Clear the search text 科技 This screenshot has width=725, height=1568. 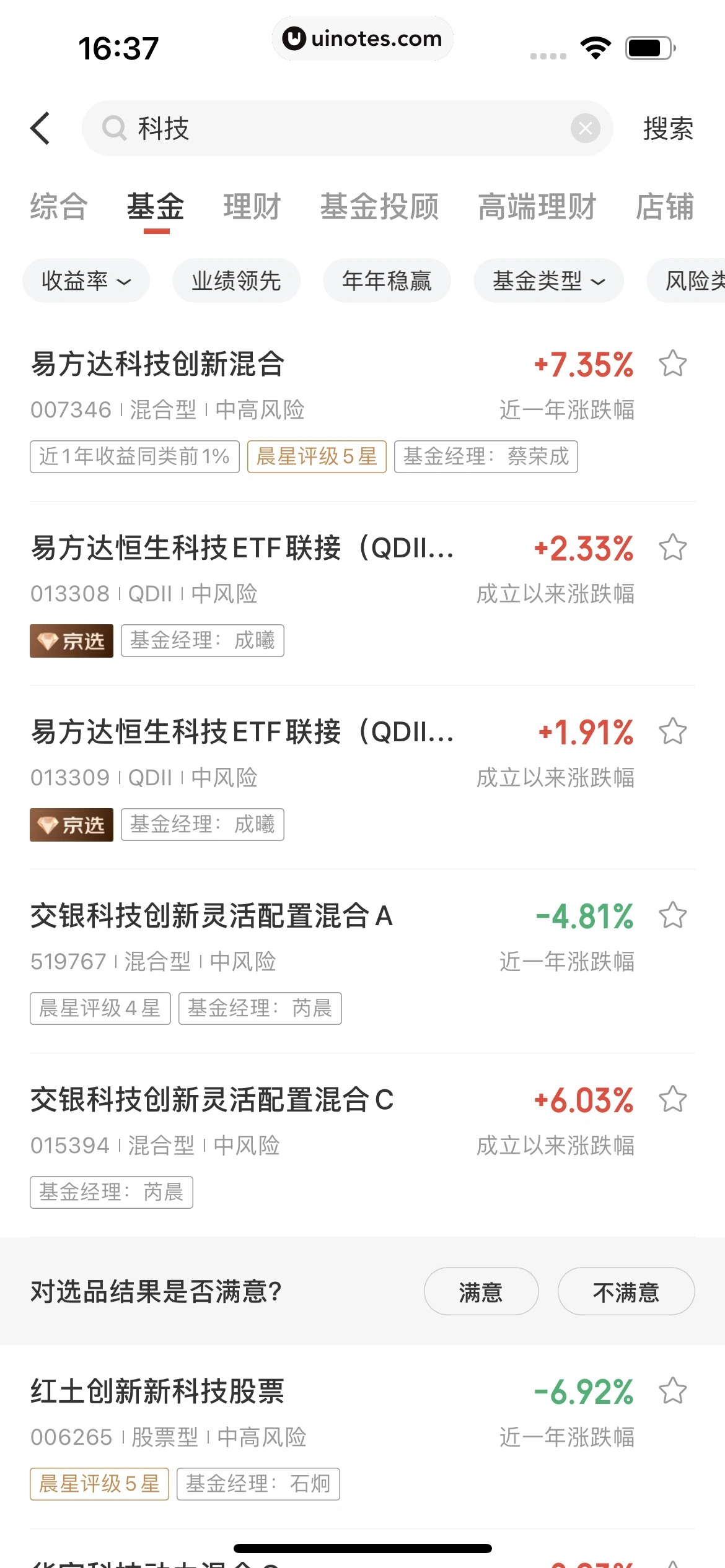(585, 128)
